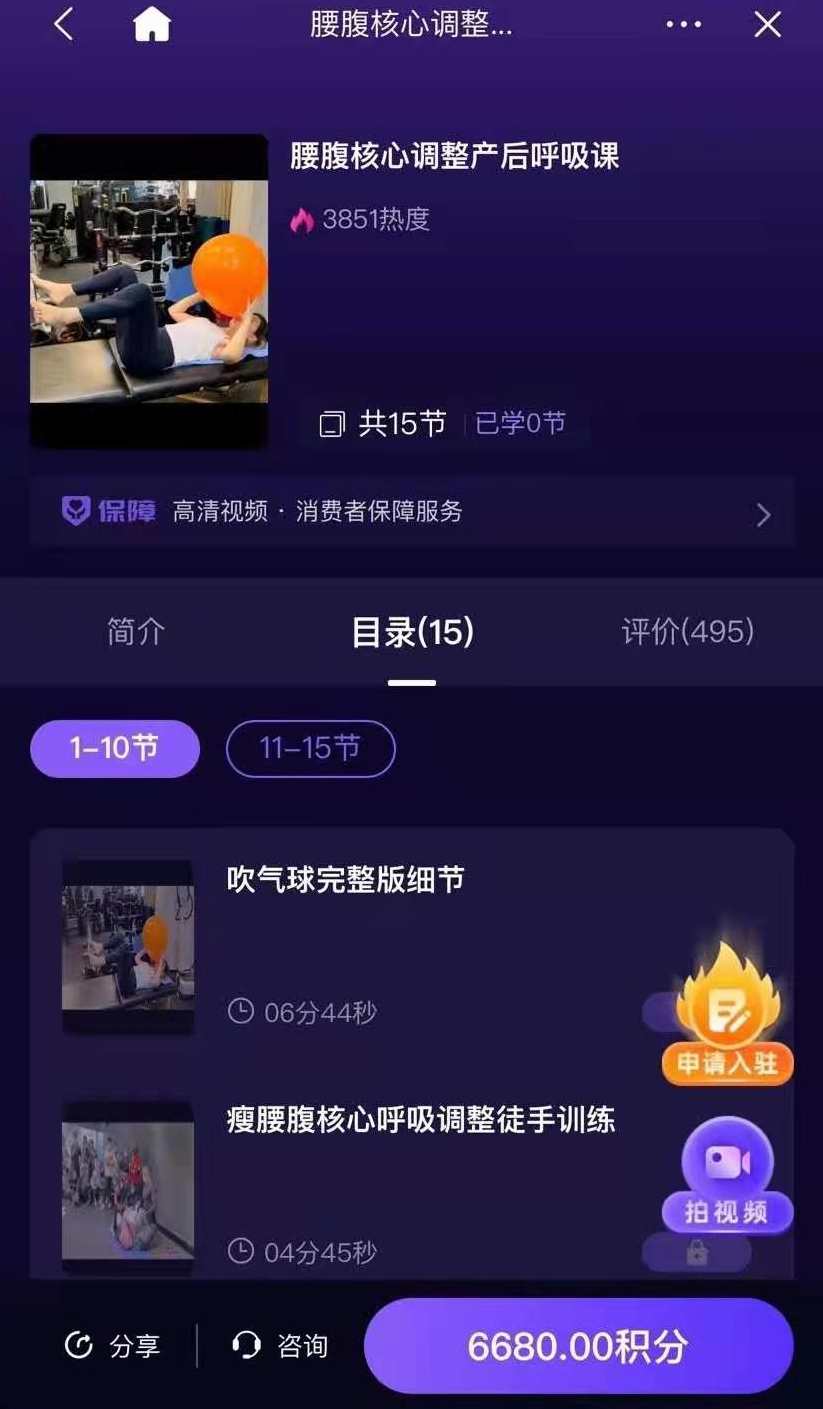The height and width of the screenshot is (1409, 823).
Task: Click the 拍视频 camera icon
Action: click(727, 1160)
